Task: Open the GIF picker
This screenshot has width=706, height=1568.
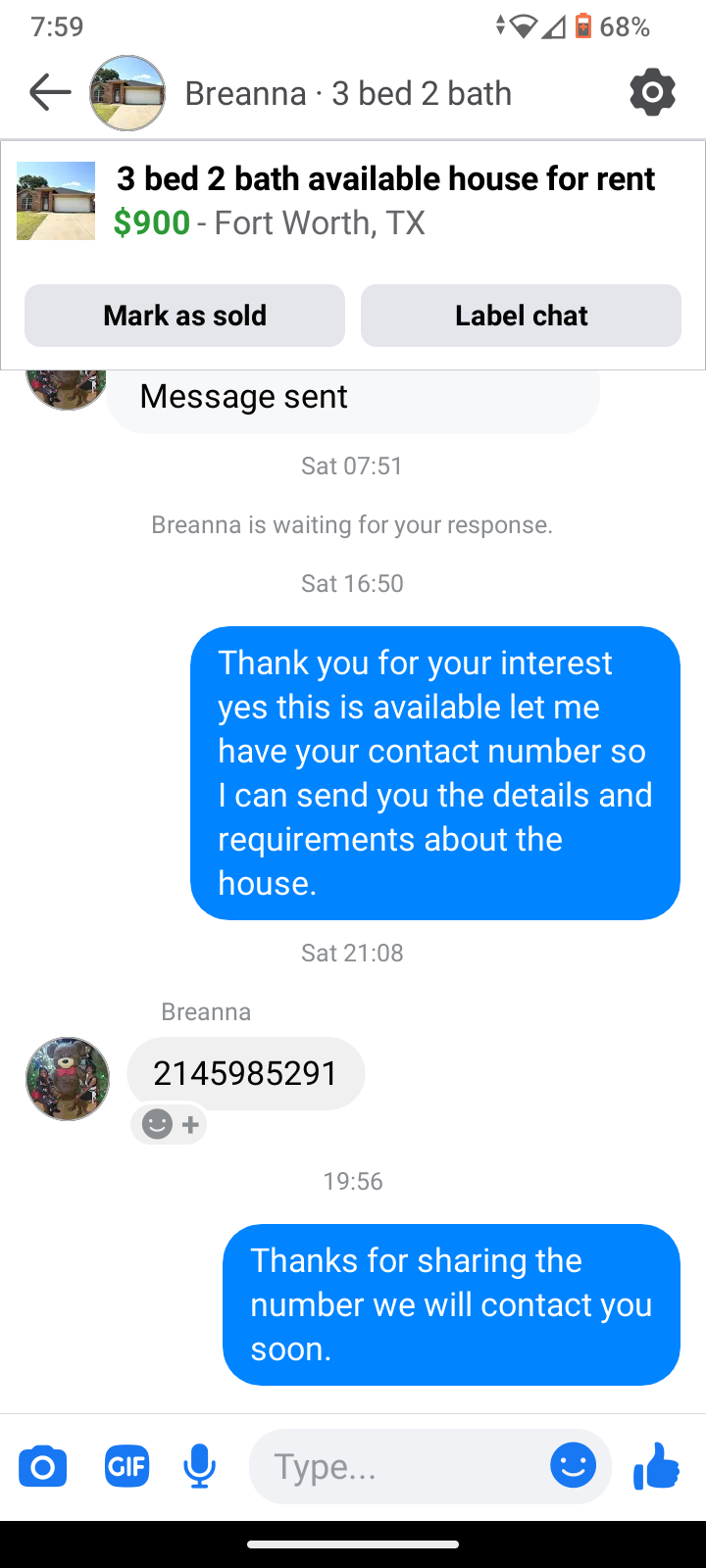Action: click(126, 1467)
